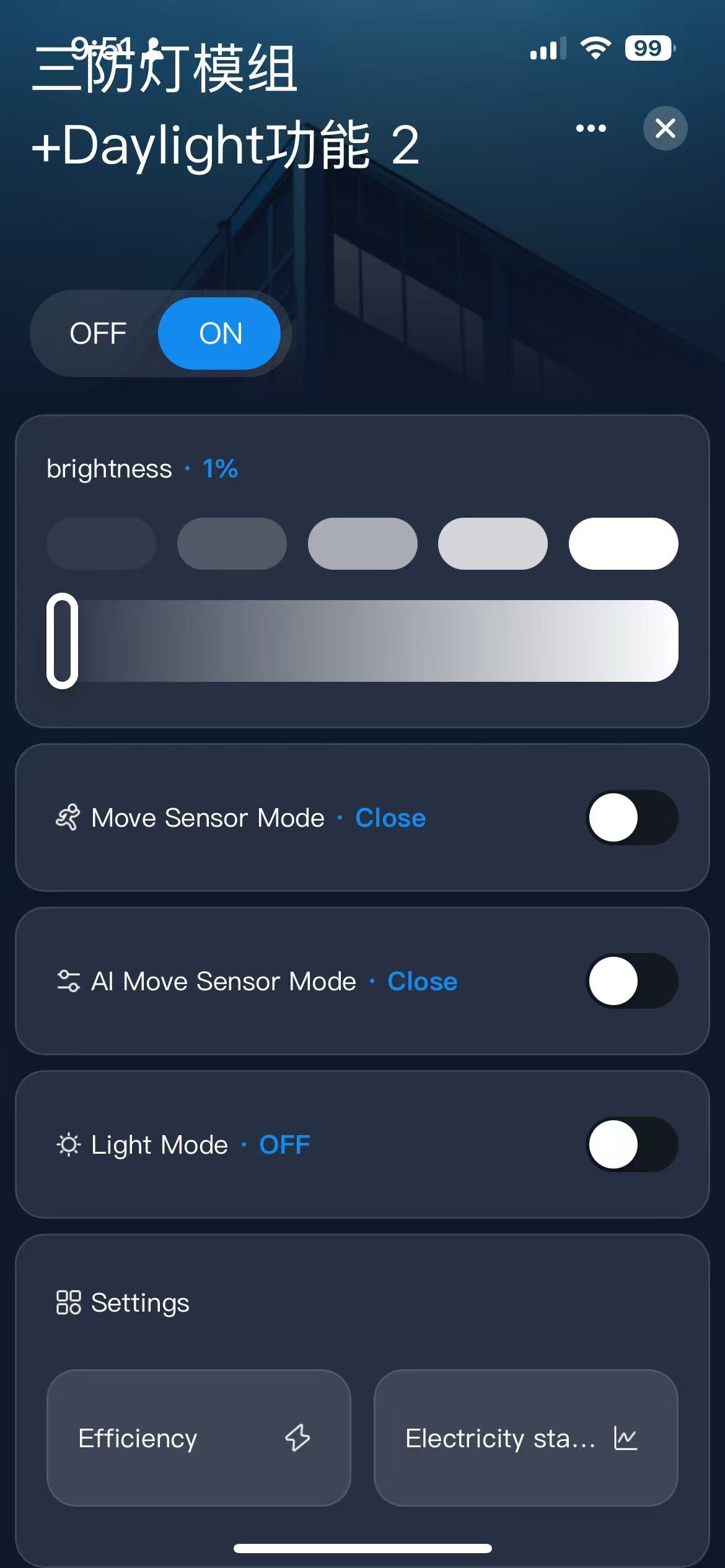Open Efficiency settings
Image resolution: width=725 pixels, height=1568 pixels.
198,1438
